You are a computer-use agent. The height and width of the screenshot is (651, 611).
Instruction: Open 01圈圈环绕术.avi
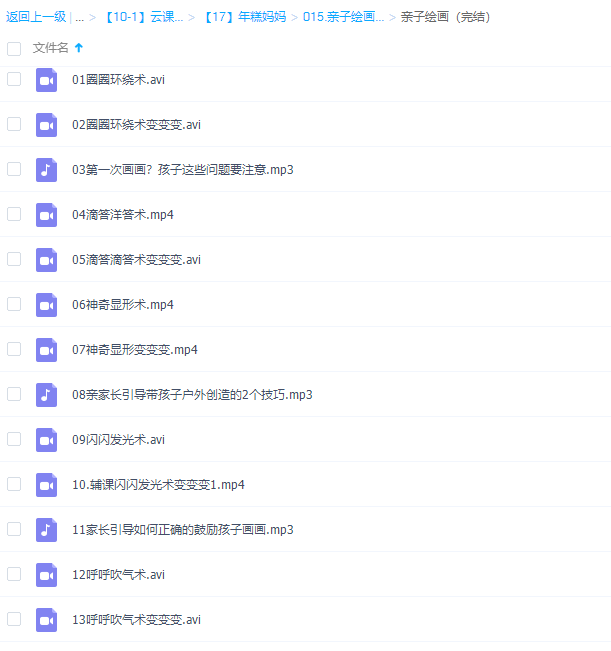[118, 80]
